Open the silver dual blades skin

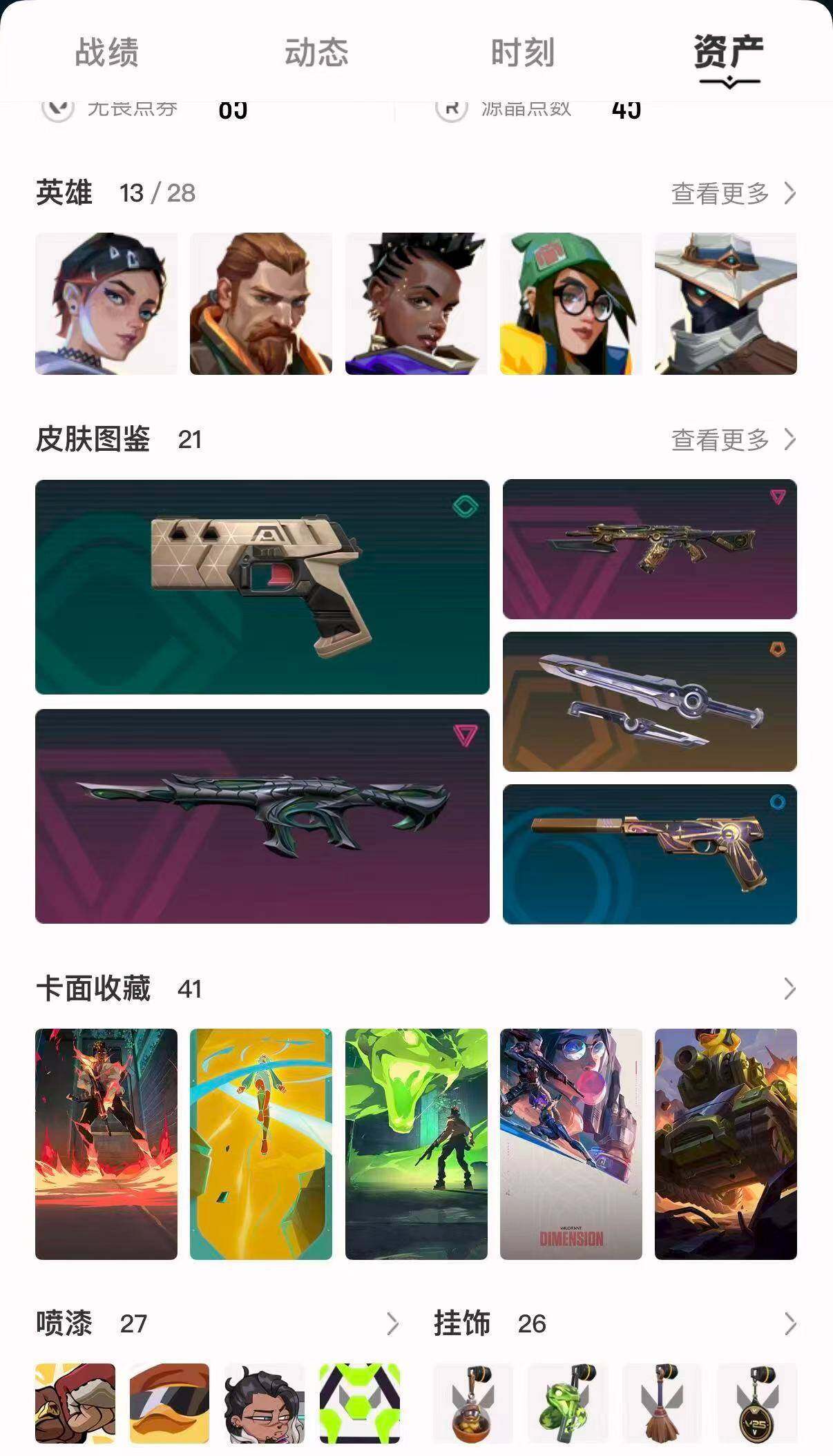(x=650, y=701)
